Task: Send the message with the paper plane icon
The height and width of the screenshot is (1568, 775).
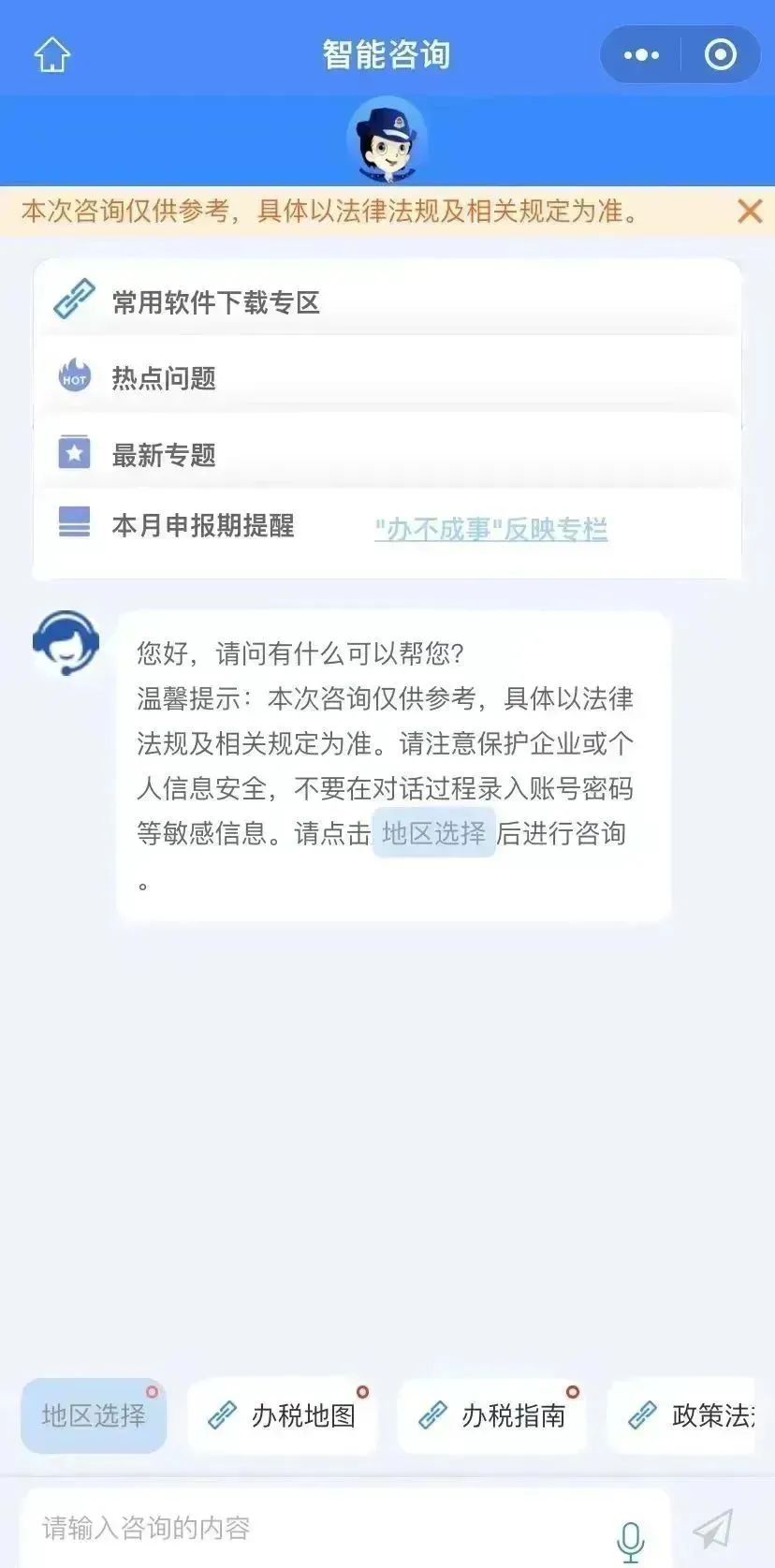Action: pos(713,1529)
